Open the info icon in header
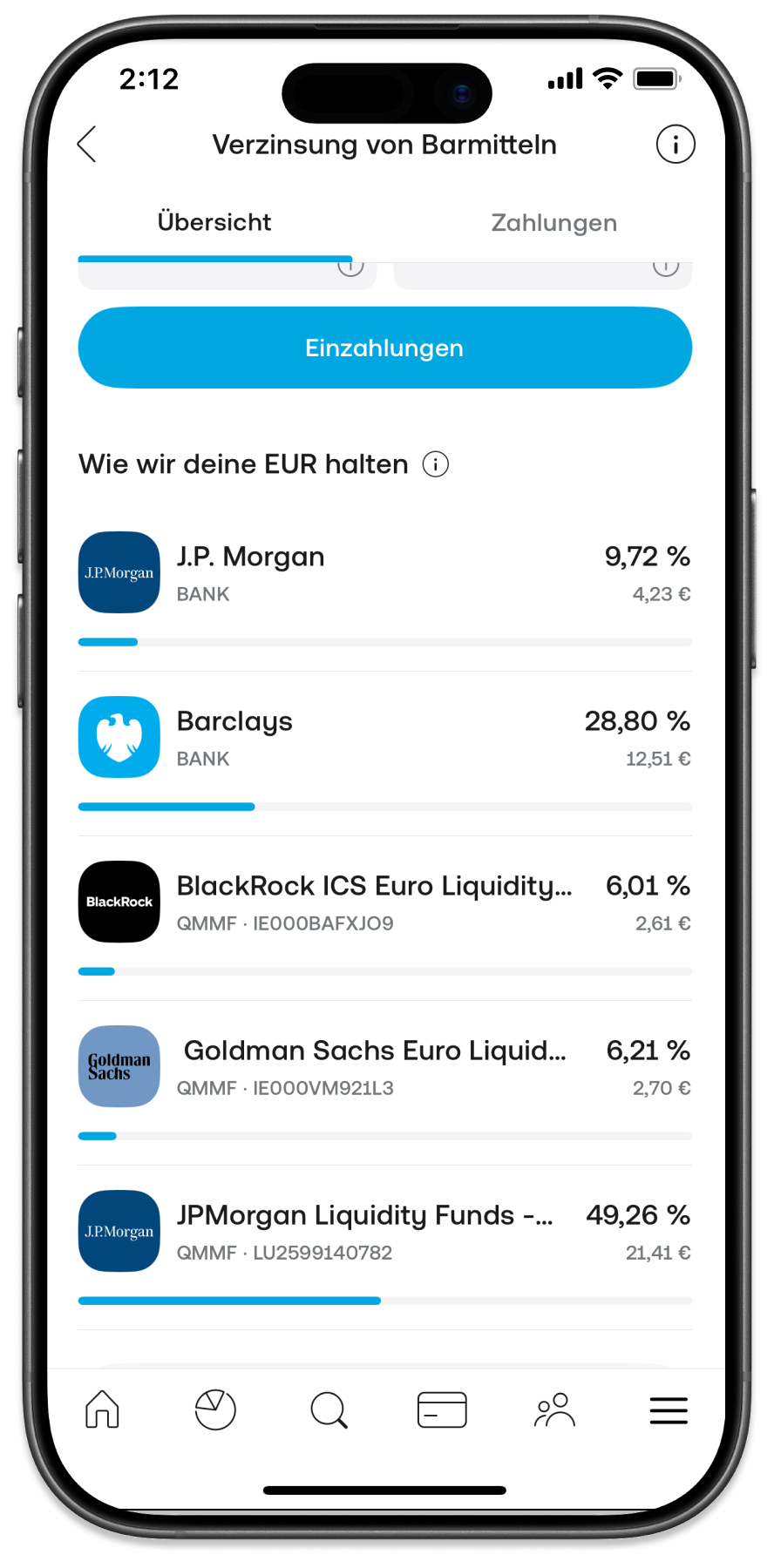Screen dimensions: 774x1568 (x=675, y=145)
